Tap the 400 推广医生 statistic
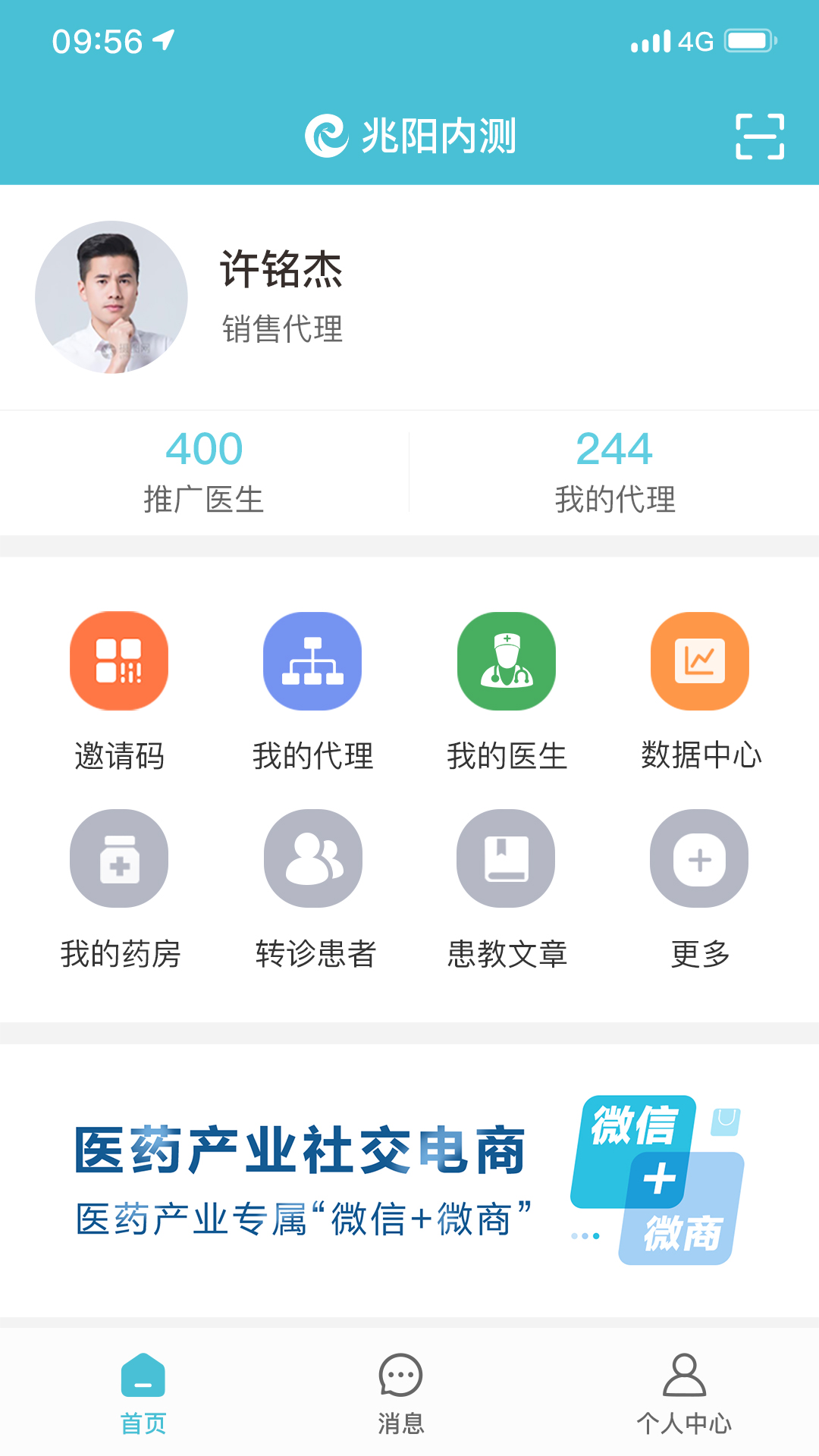Viewport: 819px width, 1456px height. coord(204,466)
